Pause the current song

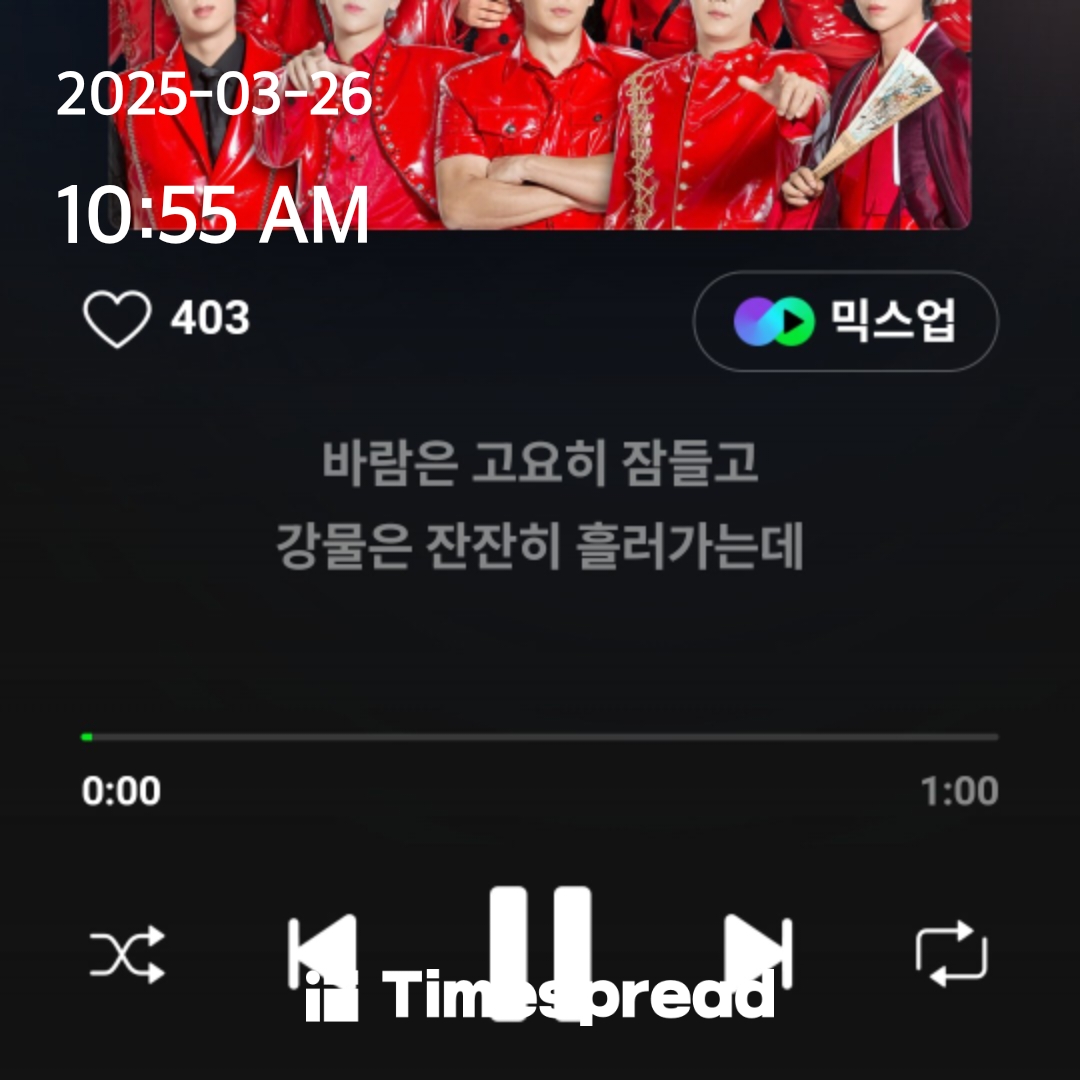(x=540, y=950)
